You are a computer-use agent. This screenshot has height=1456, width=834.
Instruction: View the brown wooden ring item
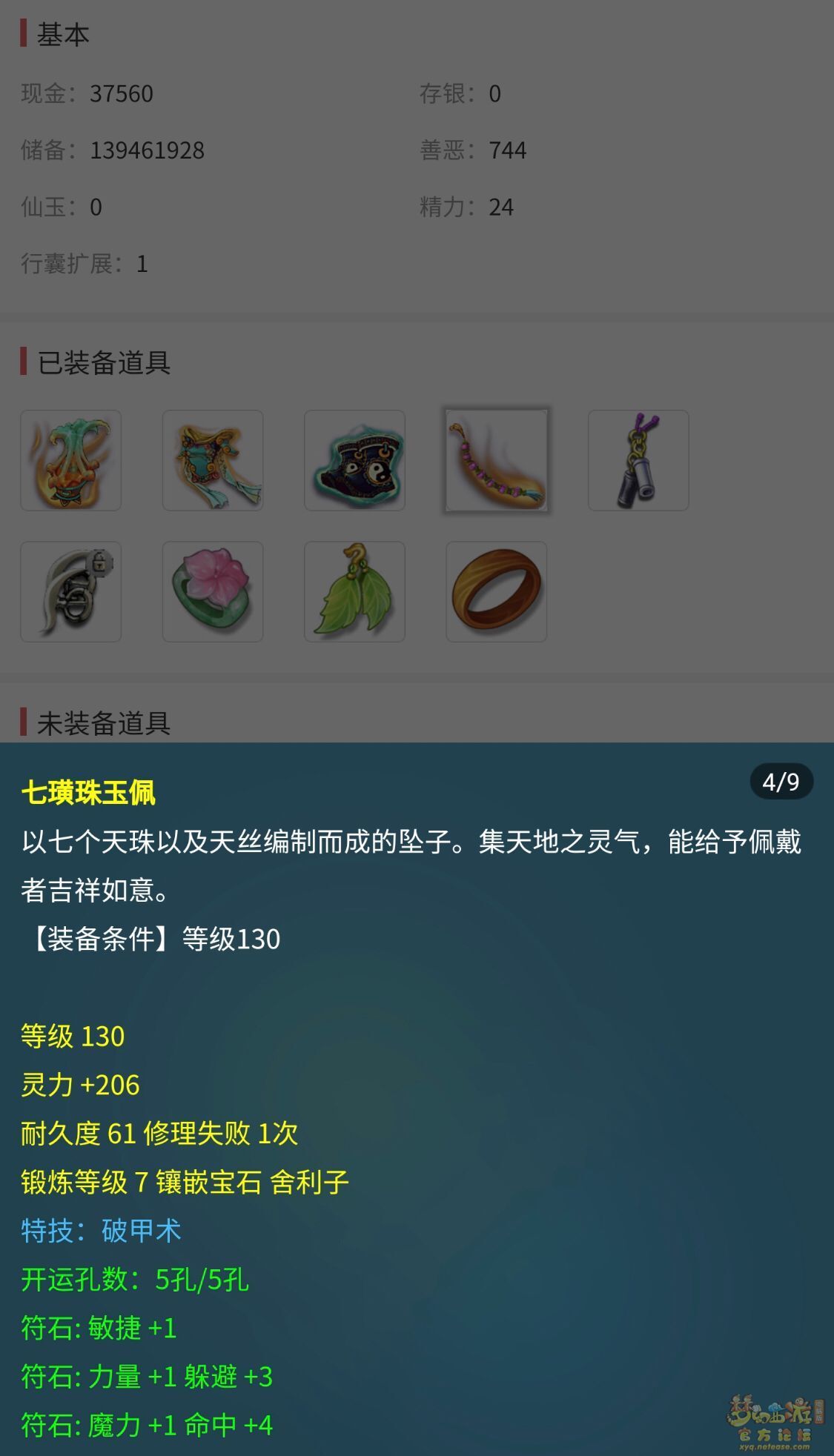click(496, 591)
